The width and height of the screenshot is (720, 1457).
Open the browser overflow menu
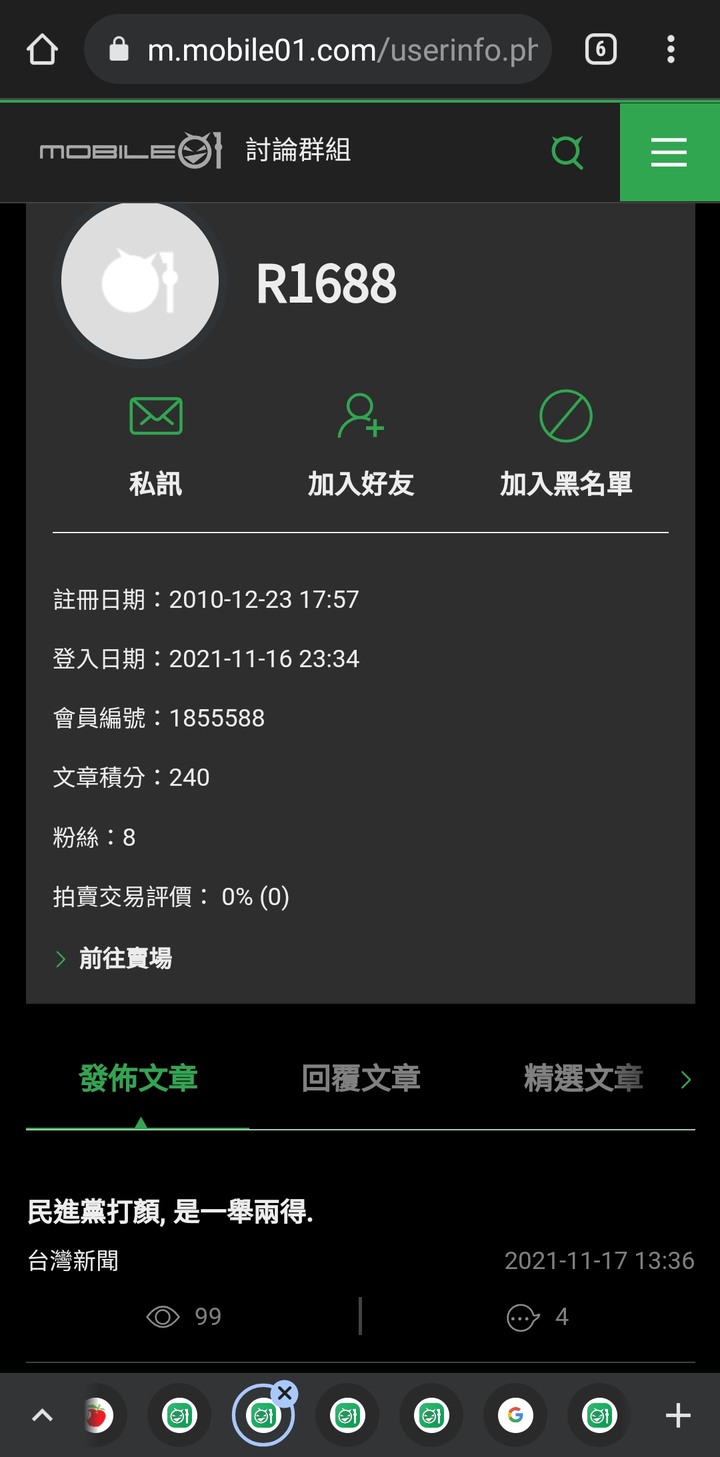[x=671, y=49]
